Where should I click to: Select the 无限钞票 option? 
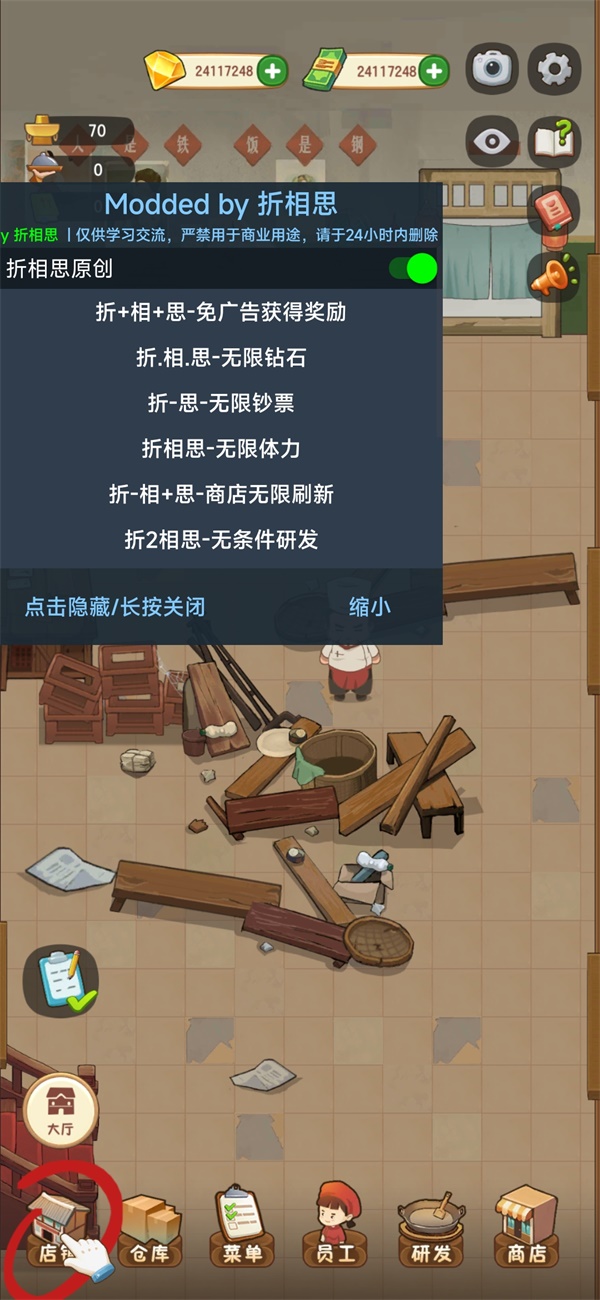pyautogui.click(x=220, y=403)
